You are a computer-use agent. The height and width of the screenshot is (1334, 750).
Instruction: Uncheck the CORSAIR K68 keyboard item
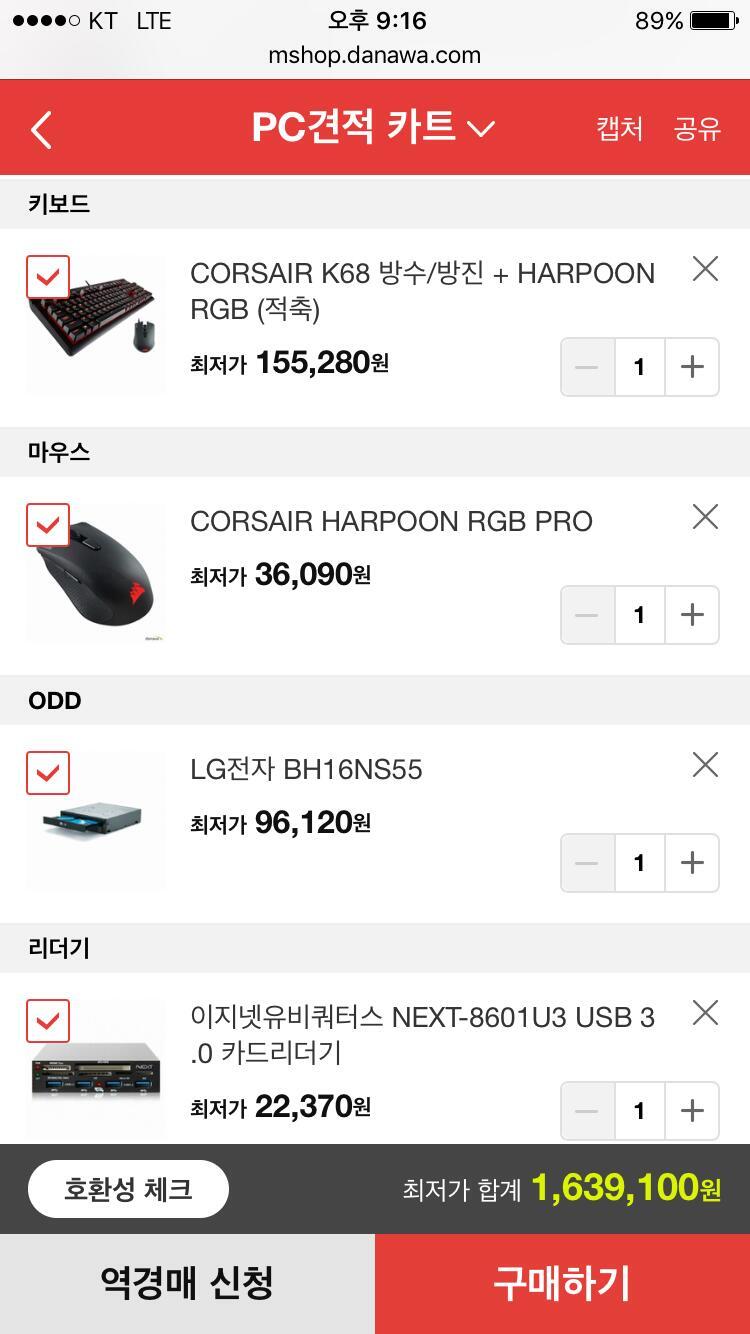click(x=48, y=277)
